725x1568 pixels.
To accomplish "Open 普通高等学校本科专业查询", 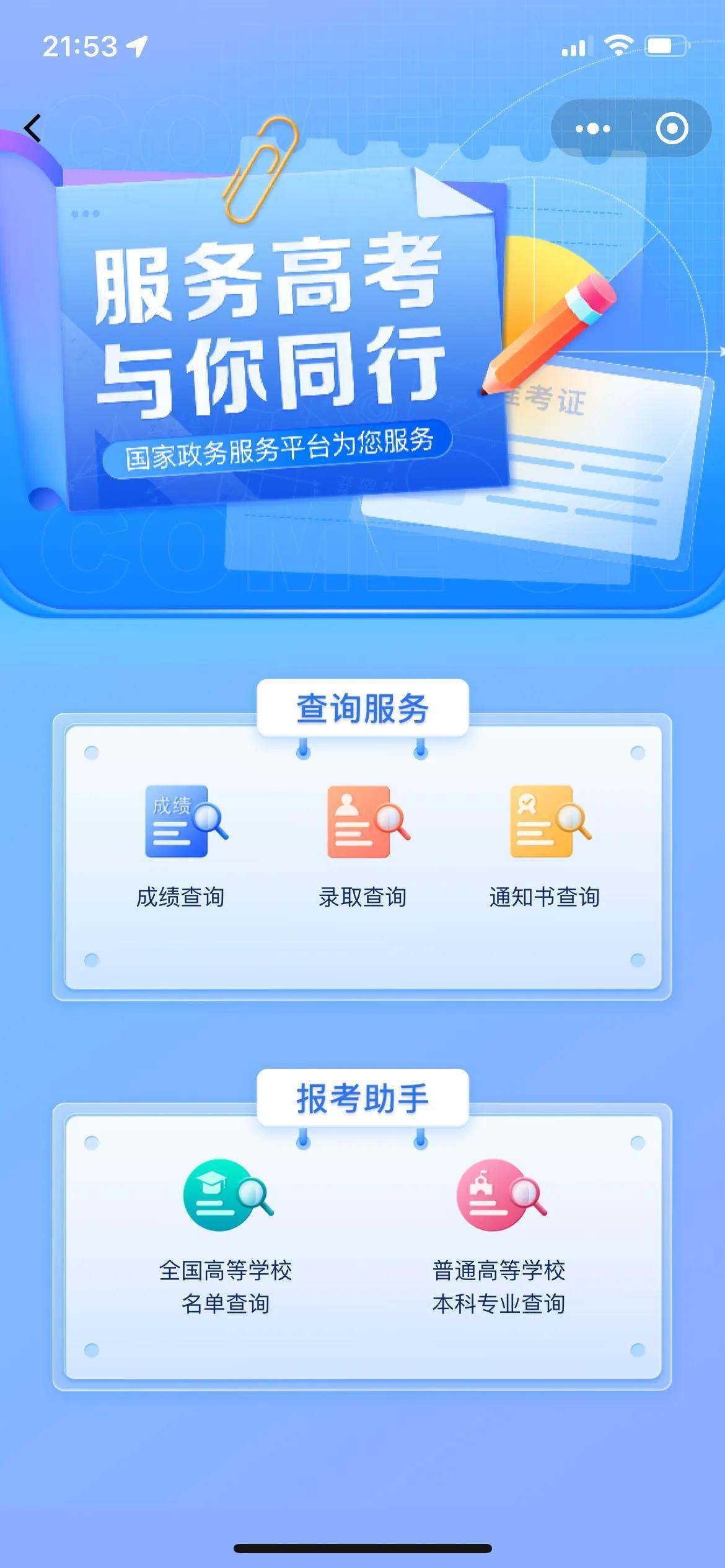I will 499,1235.
